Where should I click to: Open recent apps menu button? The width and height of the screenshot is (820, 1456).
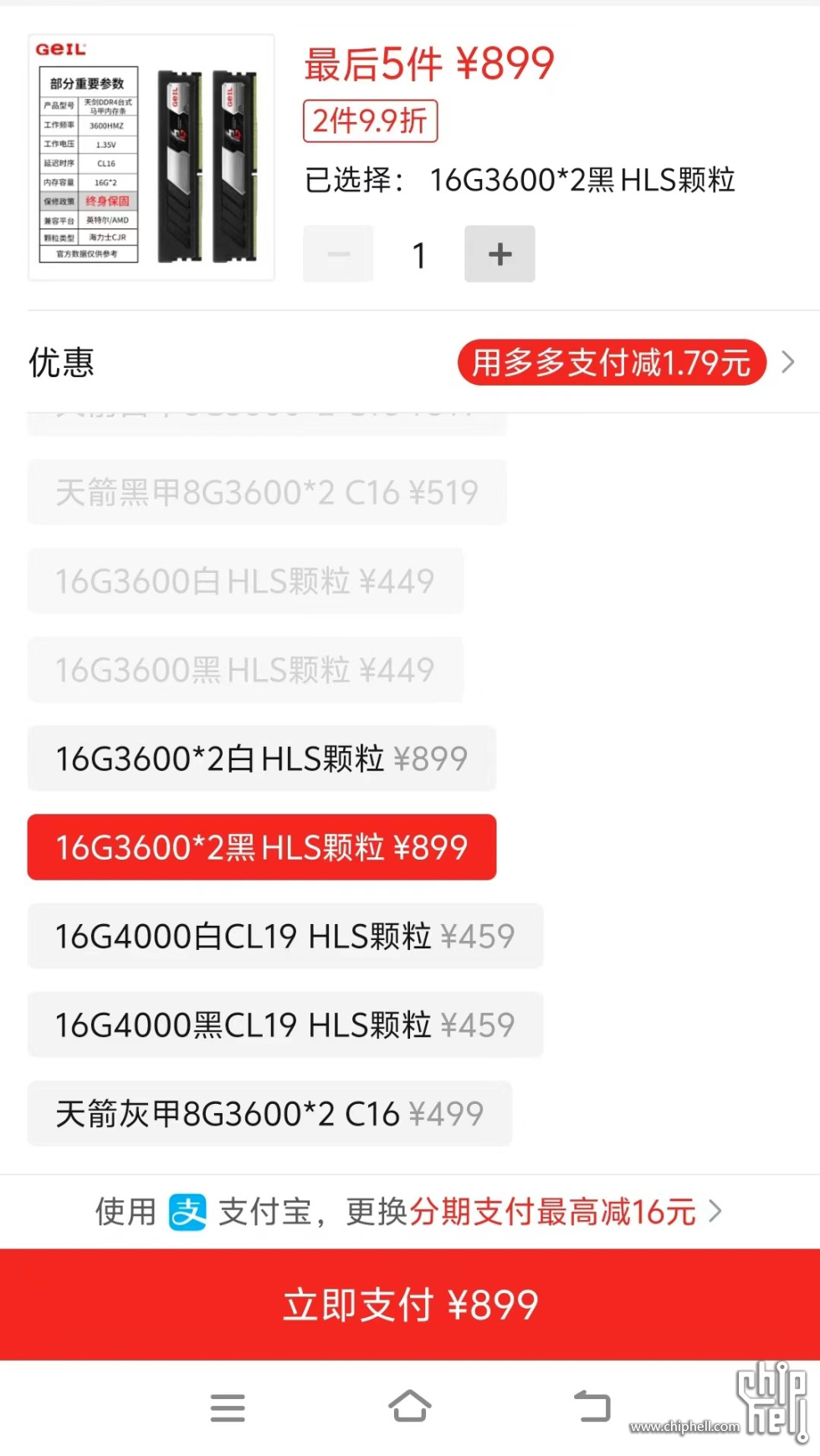tap(228, 1407)
